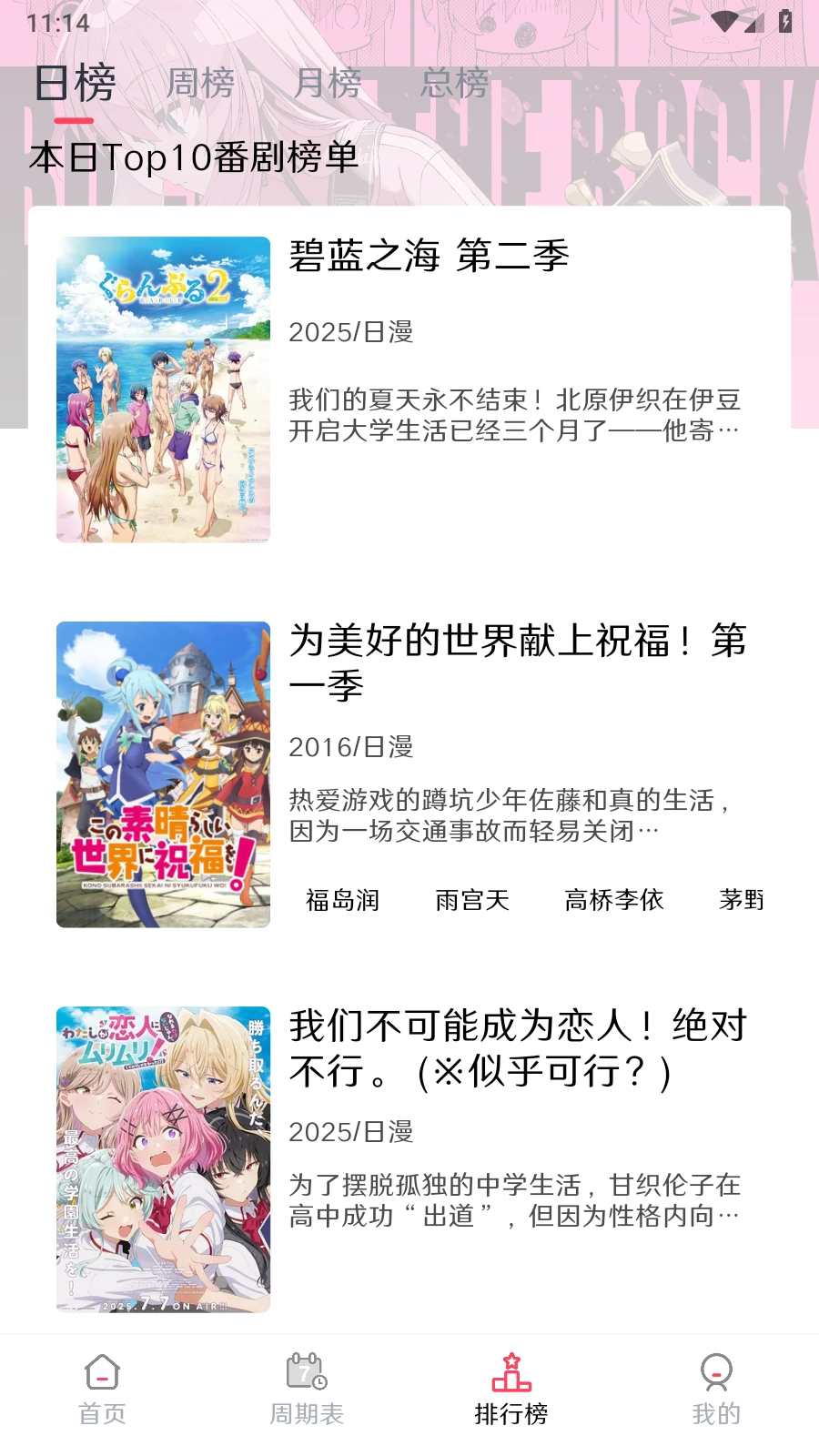Image resolution: width=819 pixels, height=1456 pixels.
Task: Tap the Wi-Fi icon in the status bar
Action: click(x=725, y=22)
